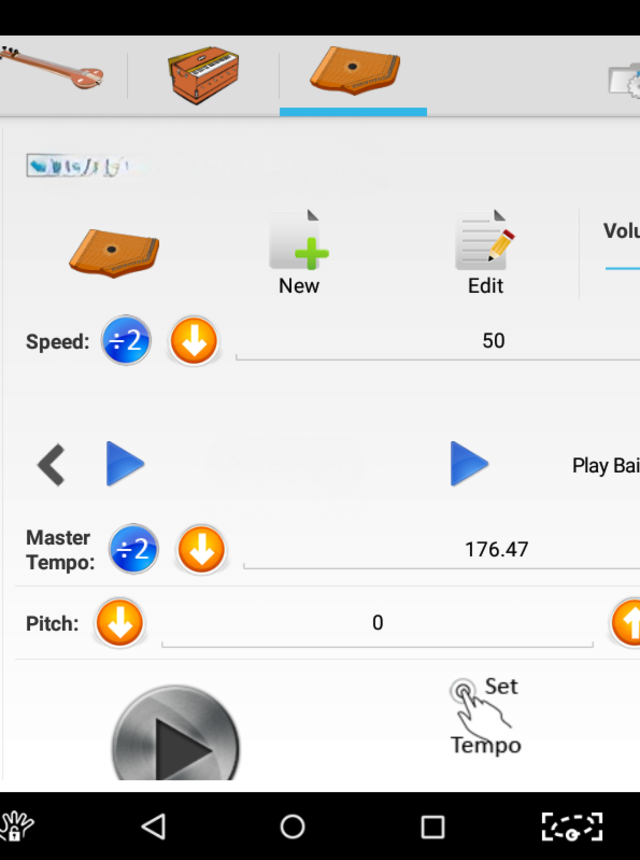The width and height of the screenshot is (640, 860).
Task: Start playback with the large metallic play button
Action: [176, 742]
